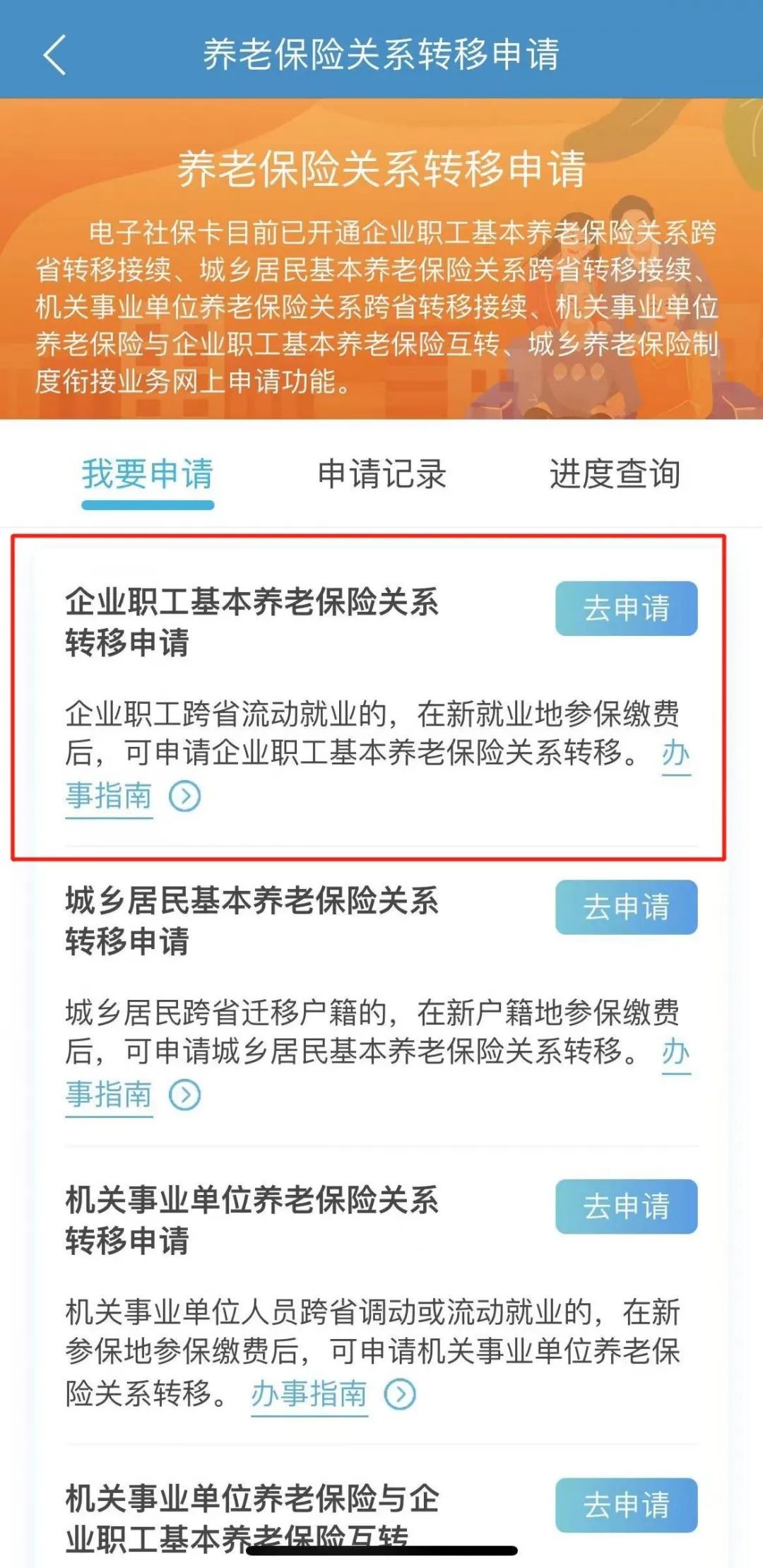Tap 去申请 for 企业职工基本养老保险关系转移申请
The height and width of the screenshot is (1568, 763).
click(x=626, y=608)
